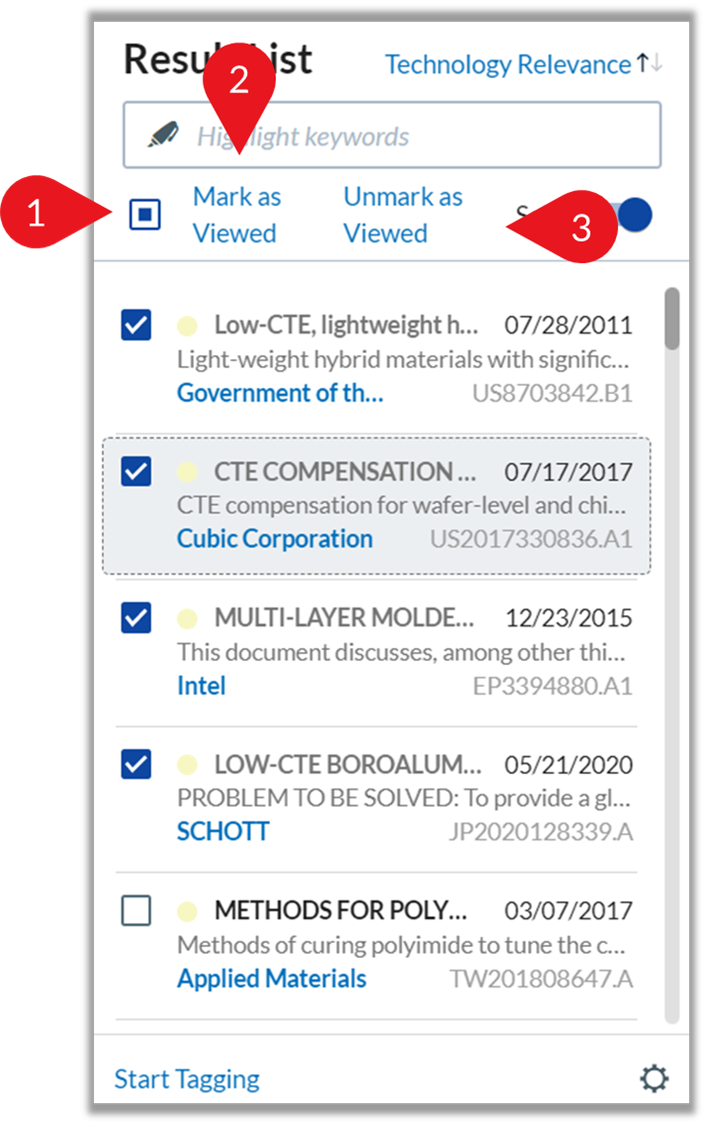Viewport: 706px width, 1125px height.
Task: Choose Unmark as Viewed
Action: [x=402, y=214]
